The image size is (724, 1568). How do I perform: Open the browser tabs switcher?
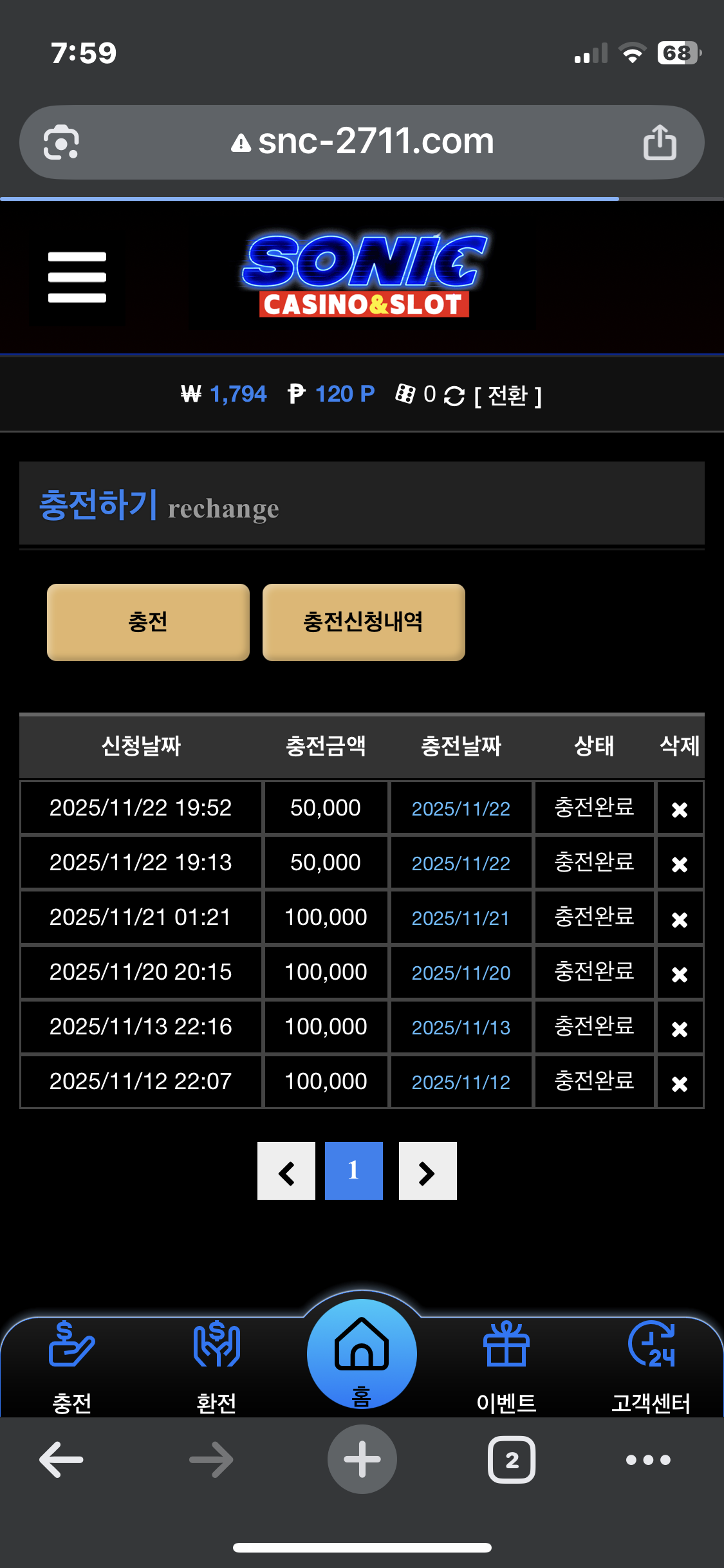click(512, 1460)
